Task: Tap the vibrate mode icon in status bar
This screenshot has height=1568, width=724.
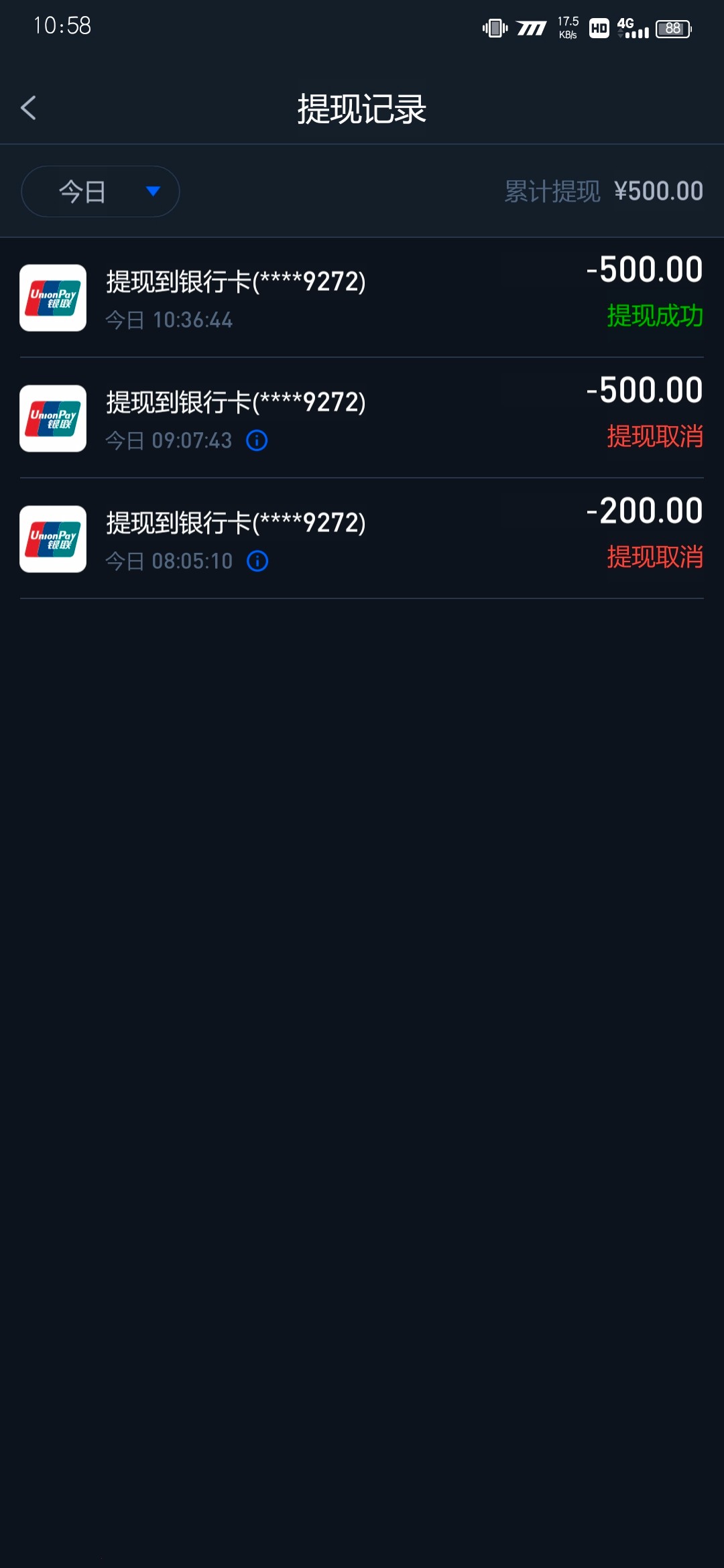Action: [494, 28]
